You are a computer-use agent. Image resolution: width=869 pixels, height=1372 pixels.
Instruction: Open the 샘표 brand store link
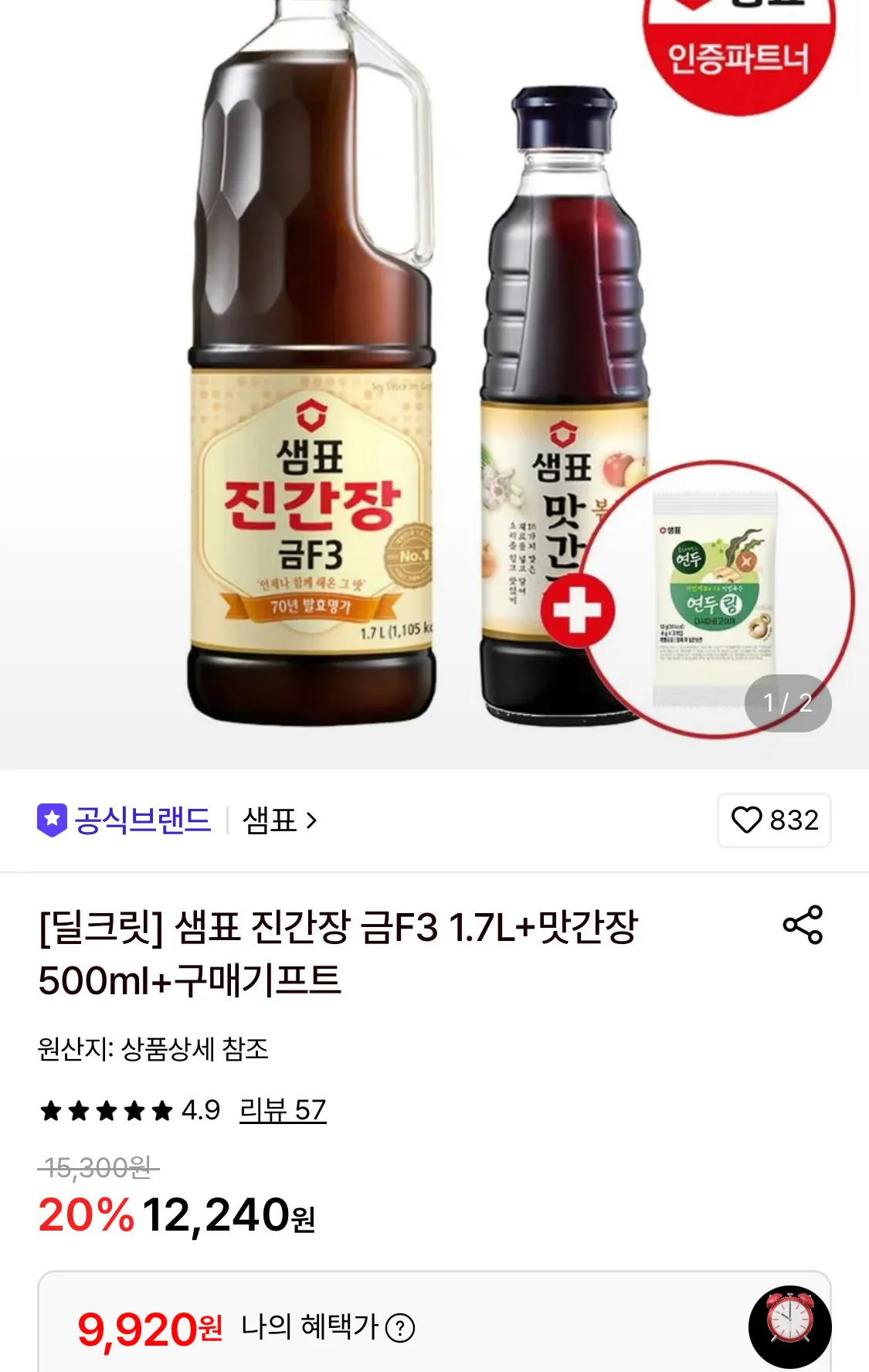(x=280, y=820)
